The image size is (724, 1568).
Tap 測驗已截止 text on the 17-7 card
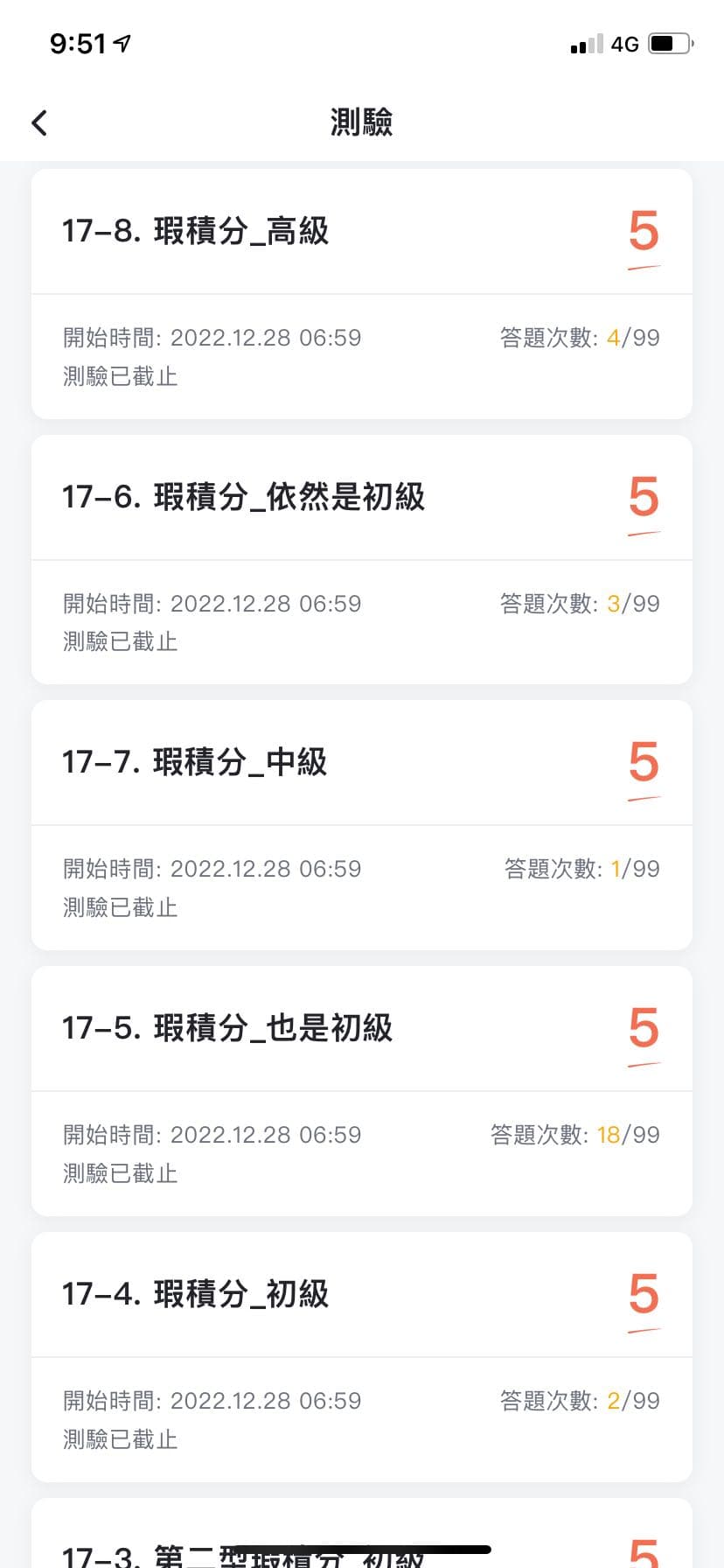point(121,907)
